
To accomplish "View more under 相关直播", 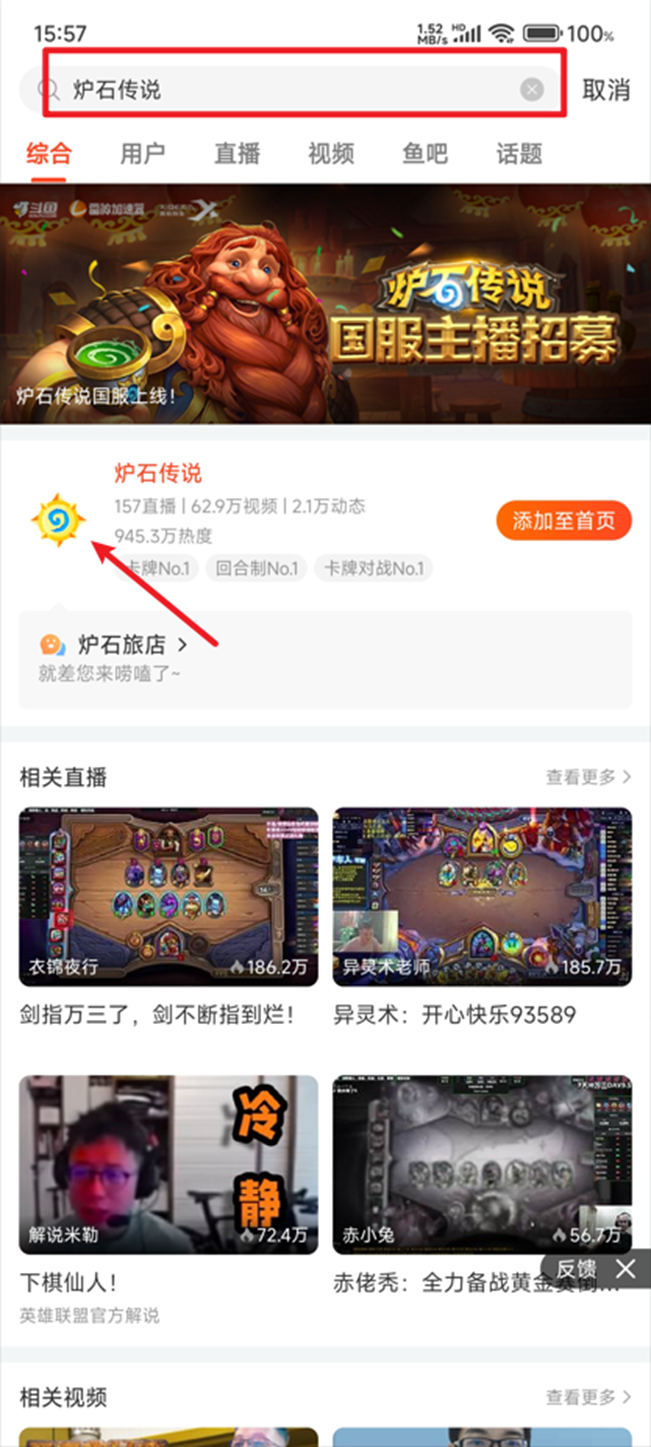I will point(588,777).
